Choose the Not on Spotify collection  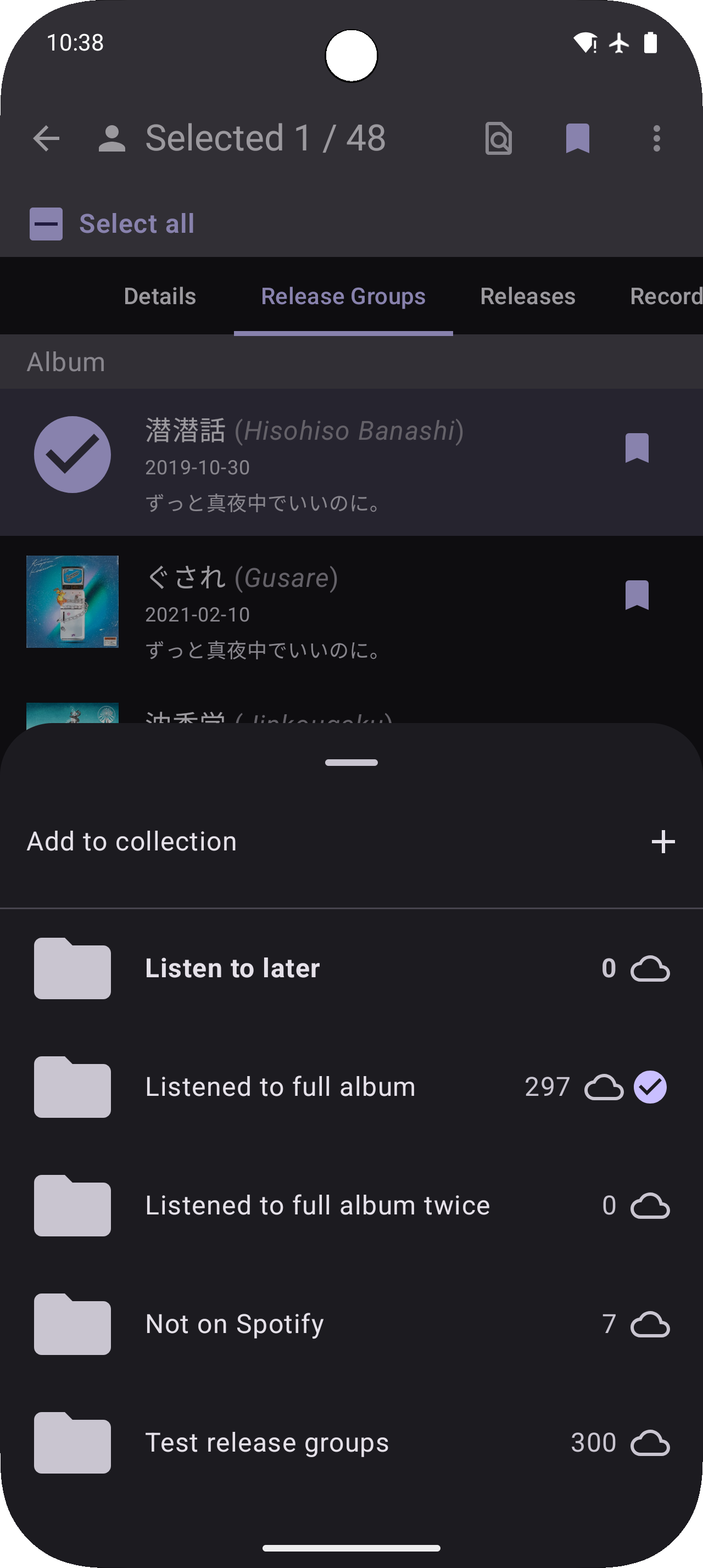point(351,1324)
